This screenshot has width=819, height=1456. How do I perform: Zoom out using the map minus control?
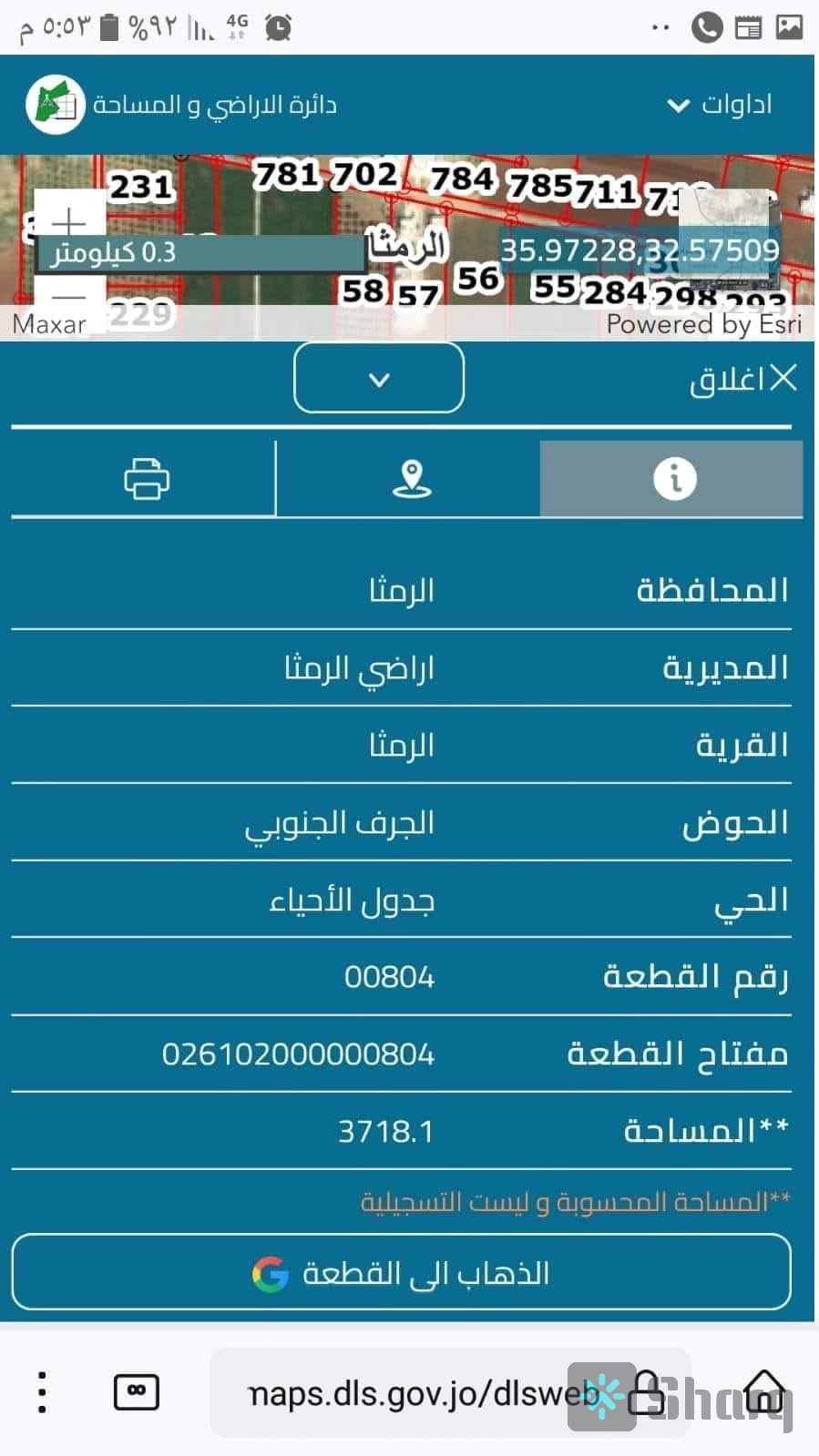tap(68, 299)
